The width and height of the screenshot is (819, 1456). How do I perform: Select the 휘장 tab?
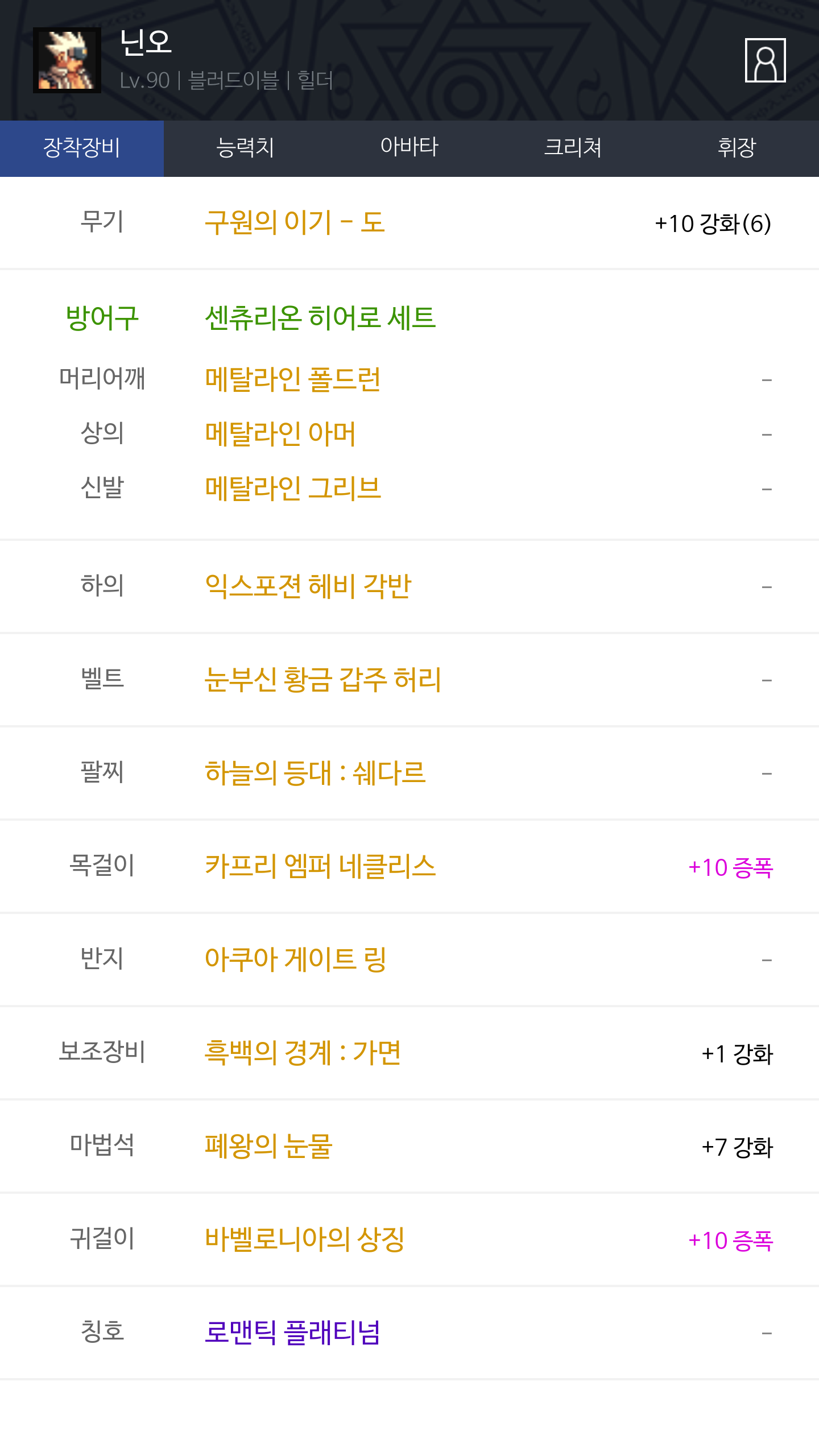737,148
